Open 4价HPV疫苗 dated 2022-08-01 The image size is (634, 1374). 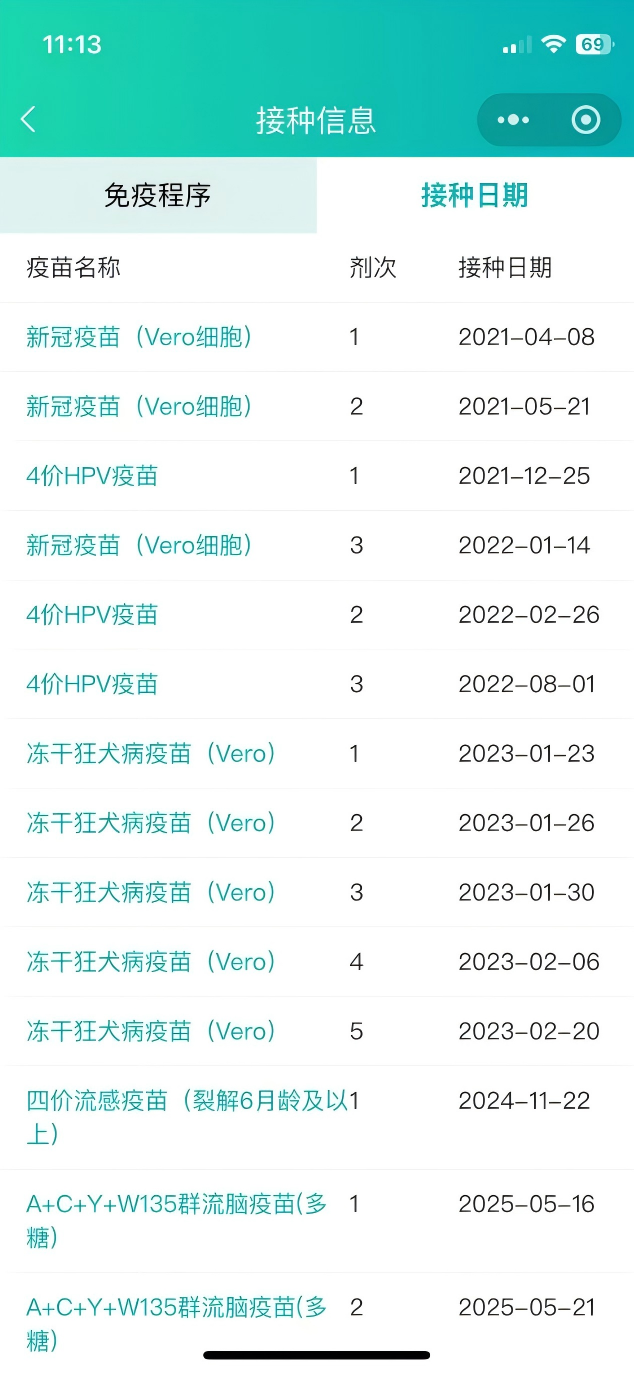92,684
